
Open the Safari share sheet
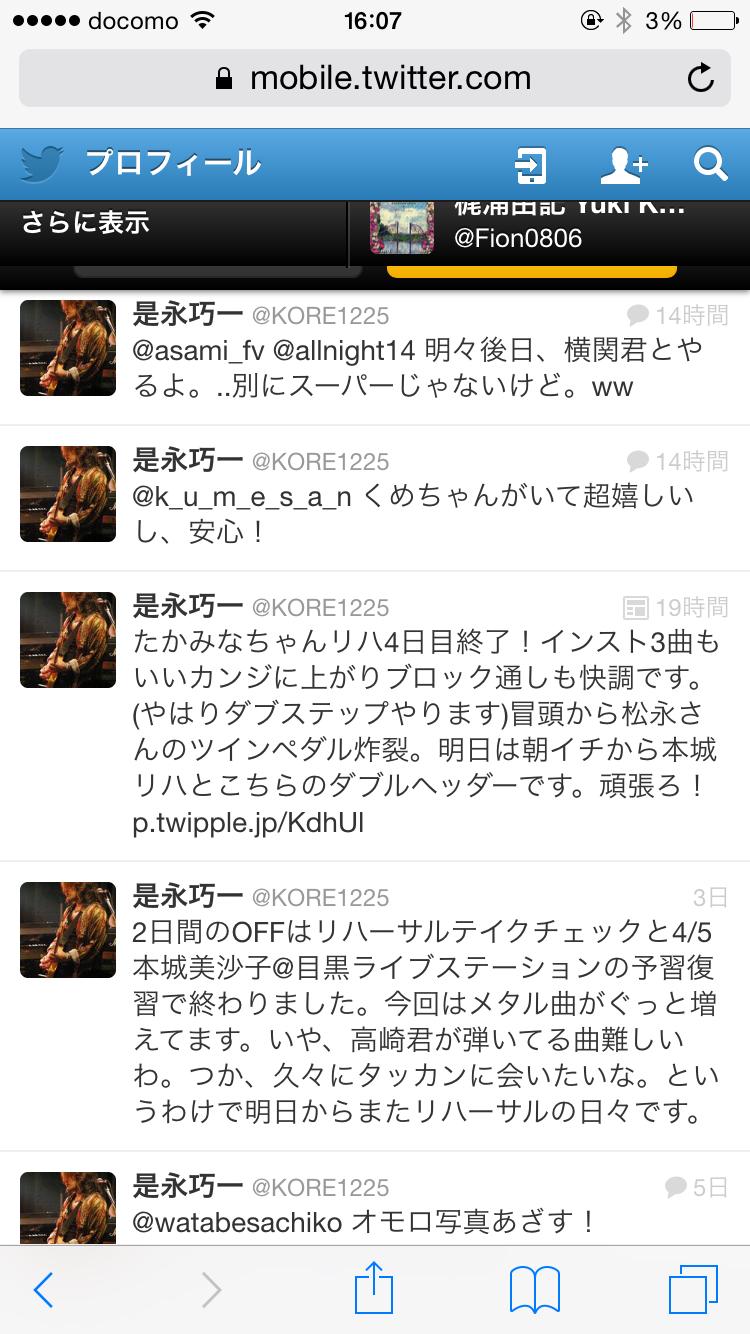pyautogui.click(x=375, y=1288)
